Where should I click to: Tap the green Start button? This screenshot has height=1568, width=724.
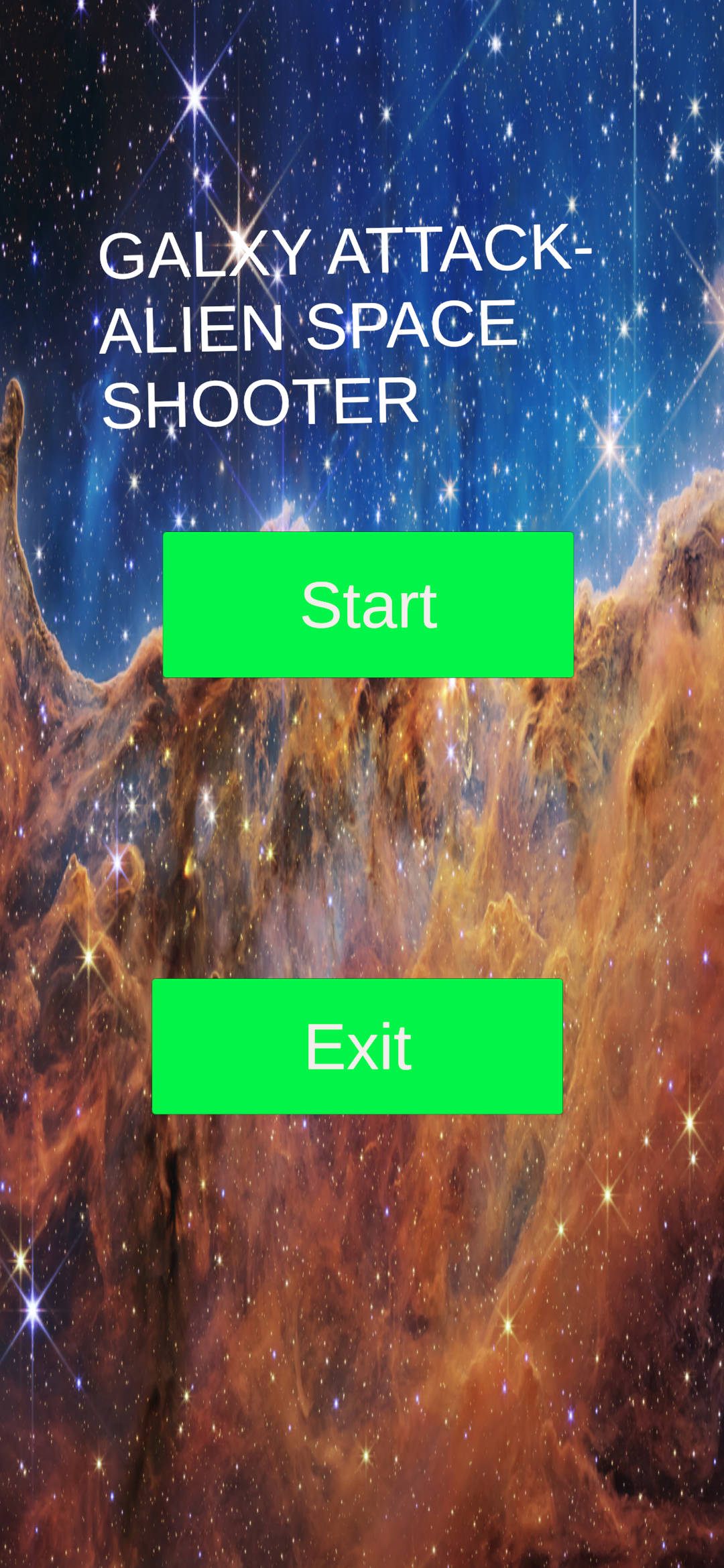(368, 604)
